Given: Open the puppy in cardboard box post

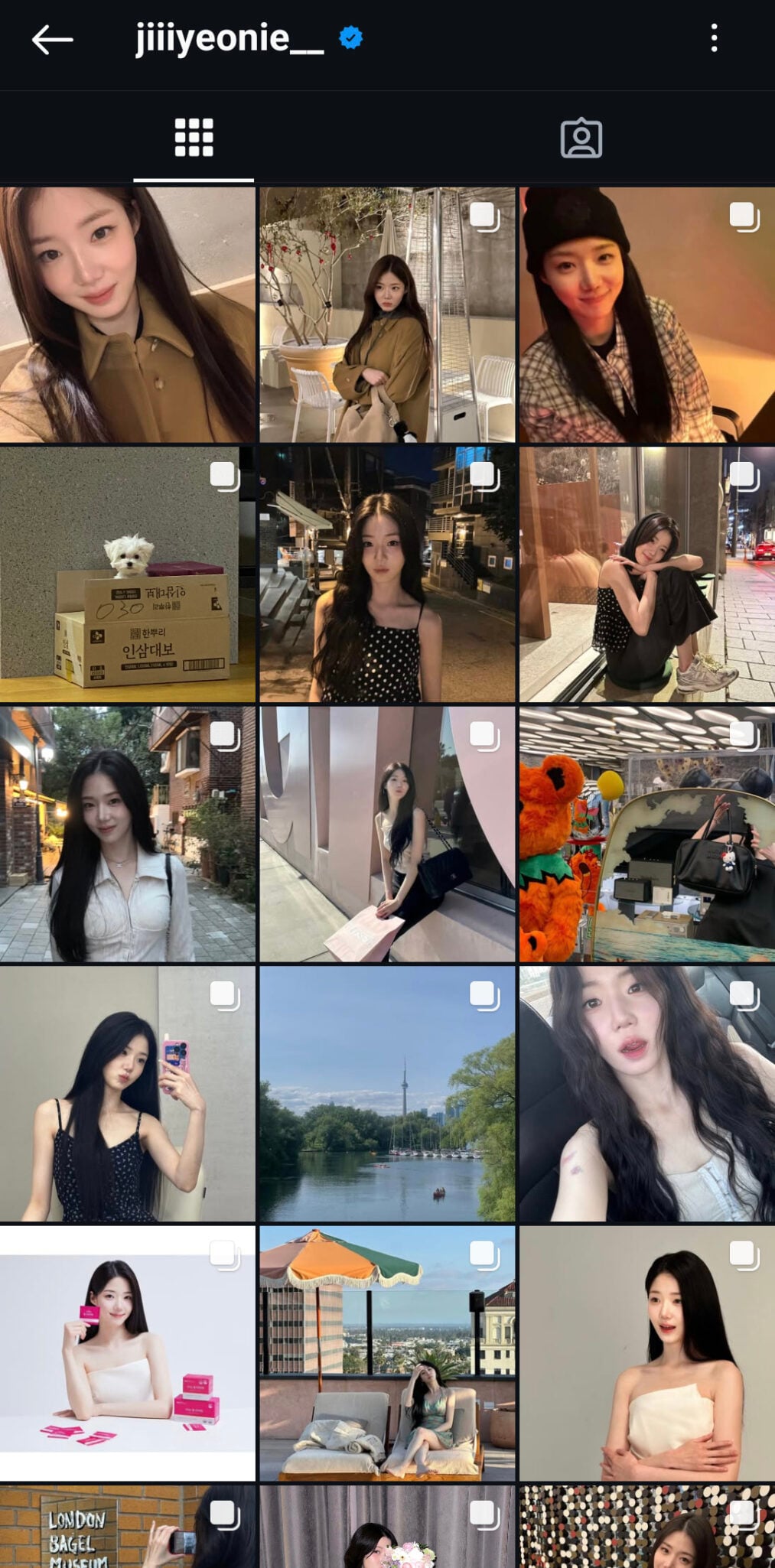Looking at the screenshot, I should pos(127,574).
